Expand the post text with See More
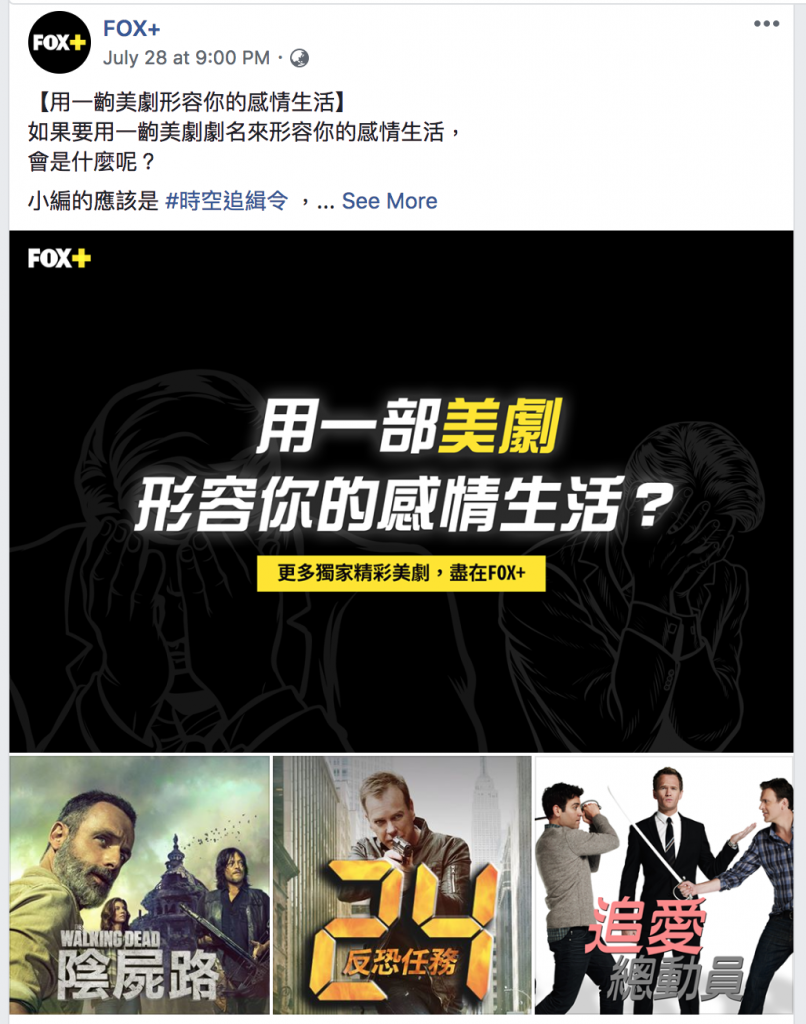The height and width of the screenshot is (1024, 806). [x=389, y=201]
